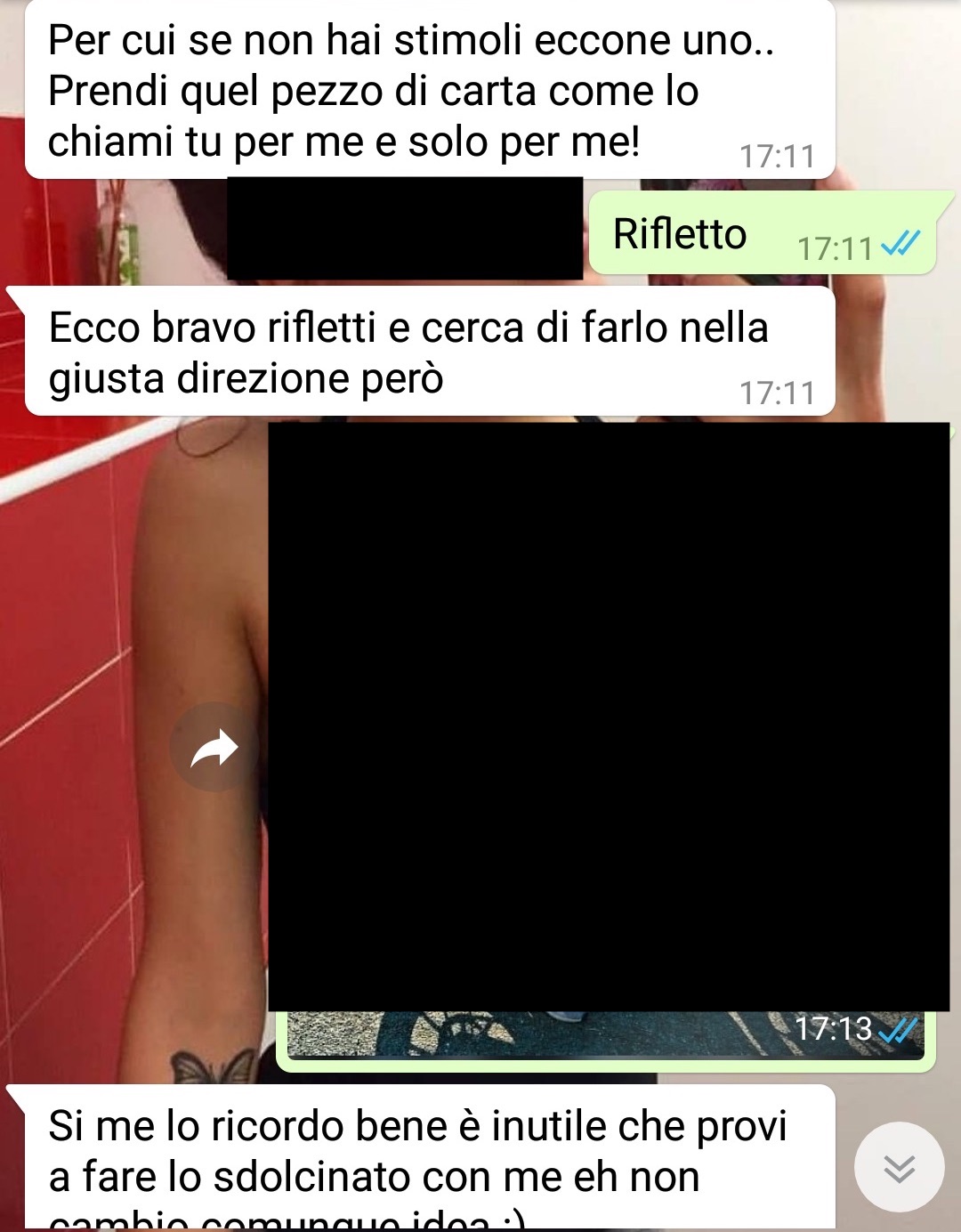Jump to the latest messages
The image size is (961, 1232).
[899, 1167]
